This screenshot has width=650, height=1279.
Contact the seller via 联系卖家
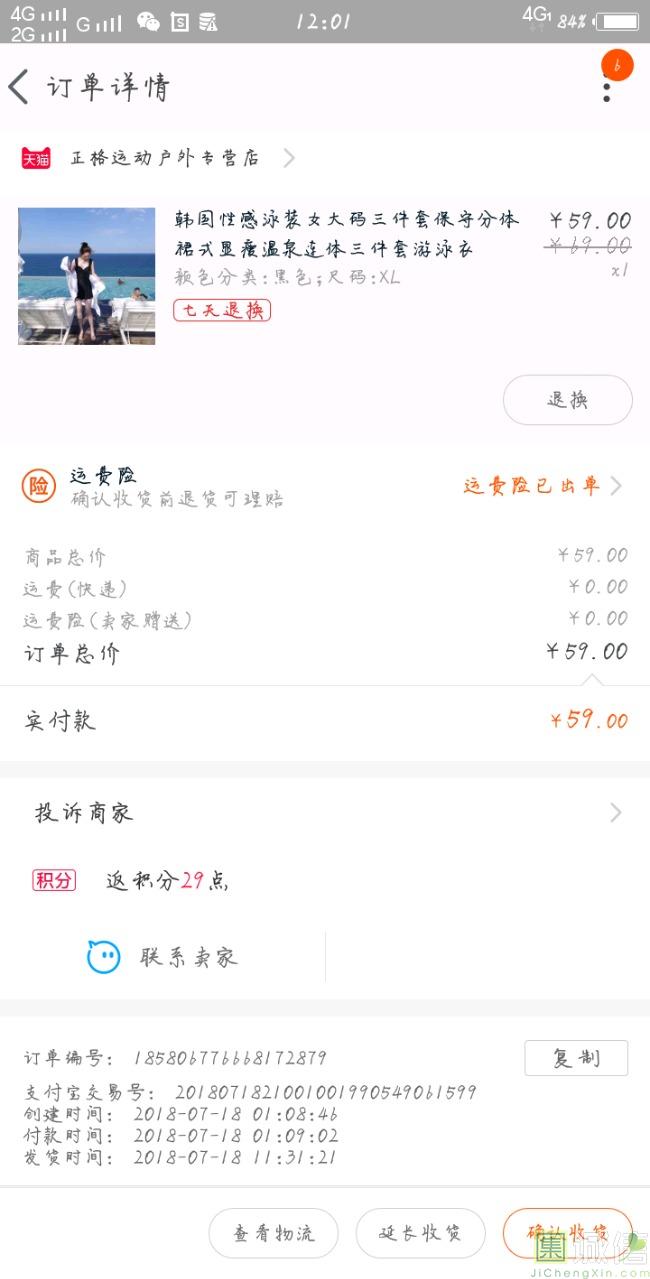pos(163,957)
